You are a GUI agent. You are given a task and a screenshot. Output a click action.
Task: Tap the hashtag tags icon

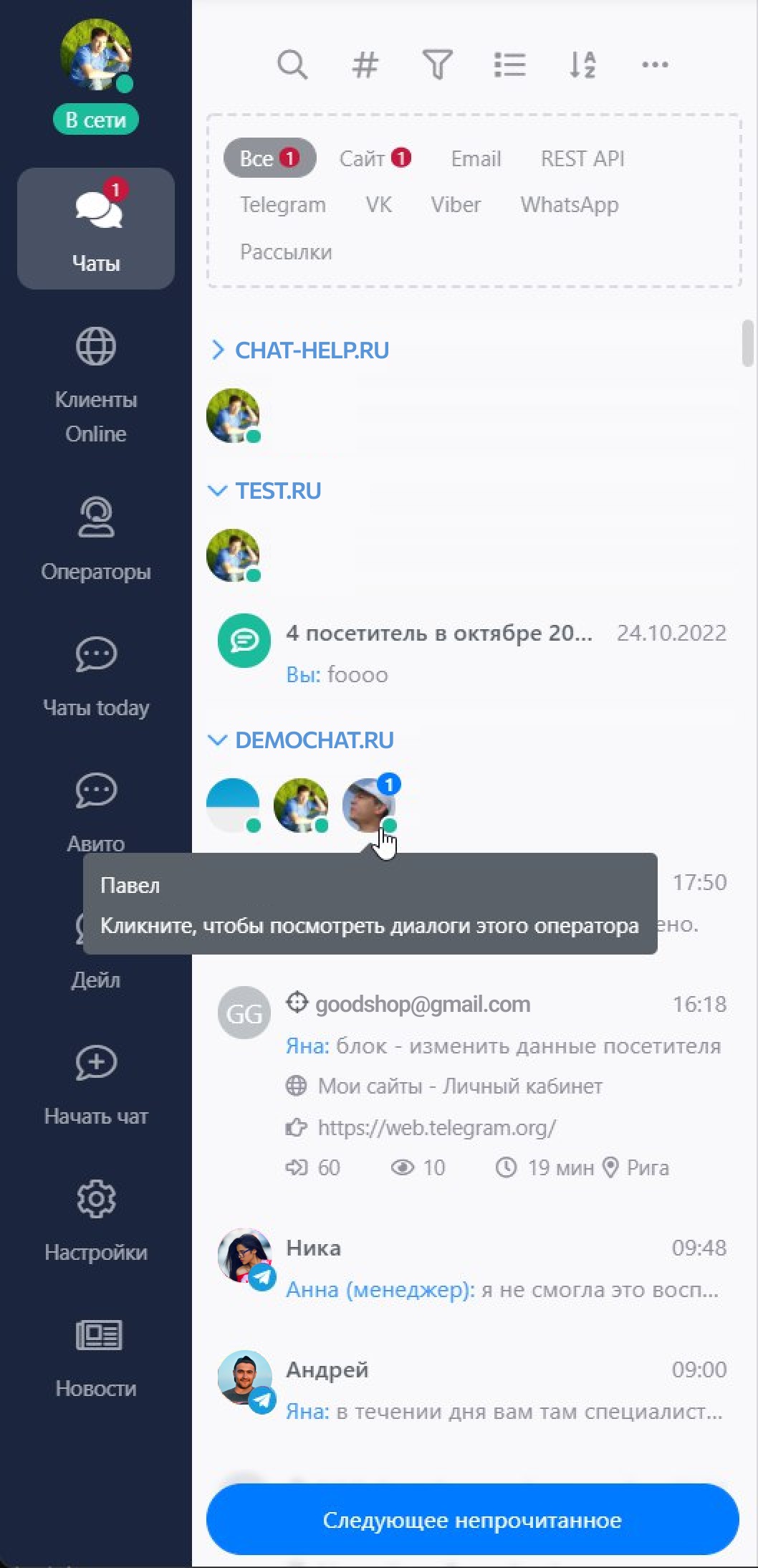[365, 64]
